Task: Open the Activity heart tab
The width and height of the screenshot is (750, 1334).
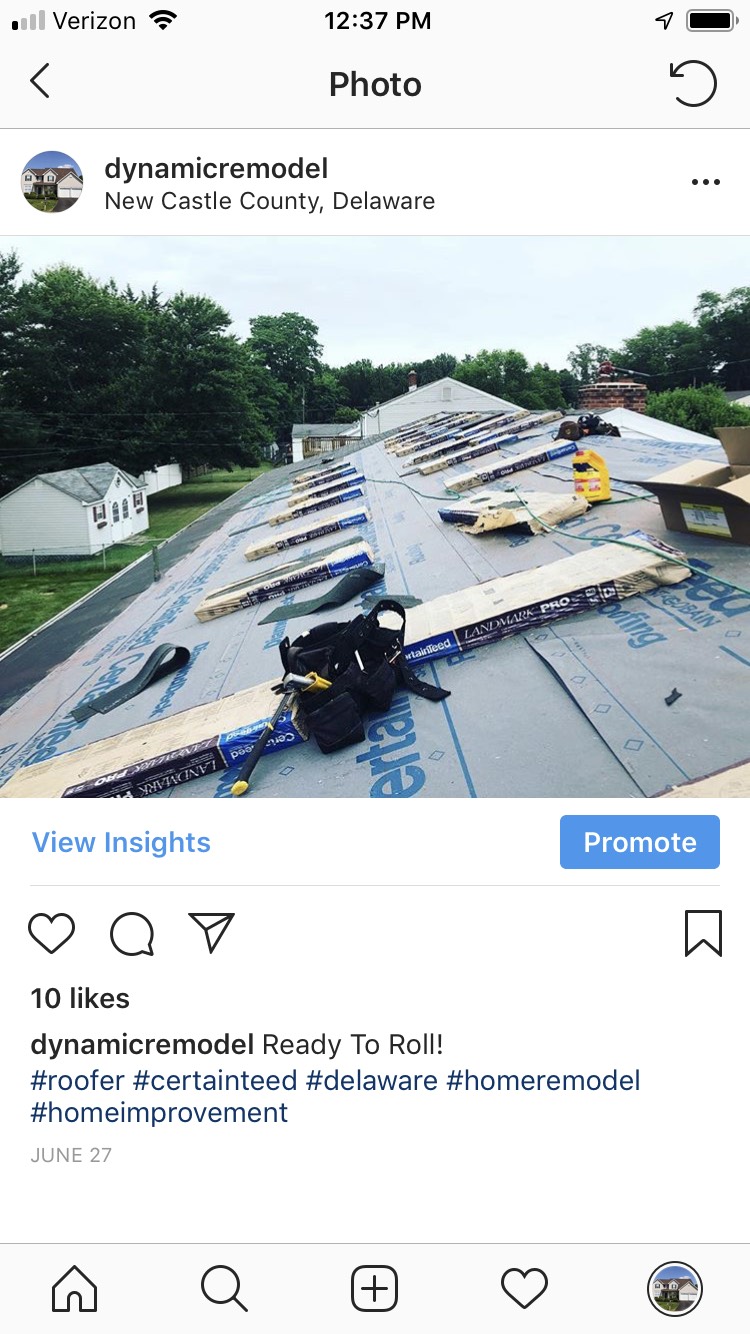Action: click(525, 1288)
